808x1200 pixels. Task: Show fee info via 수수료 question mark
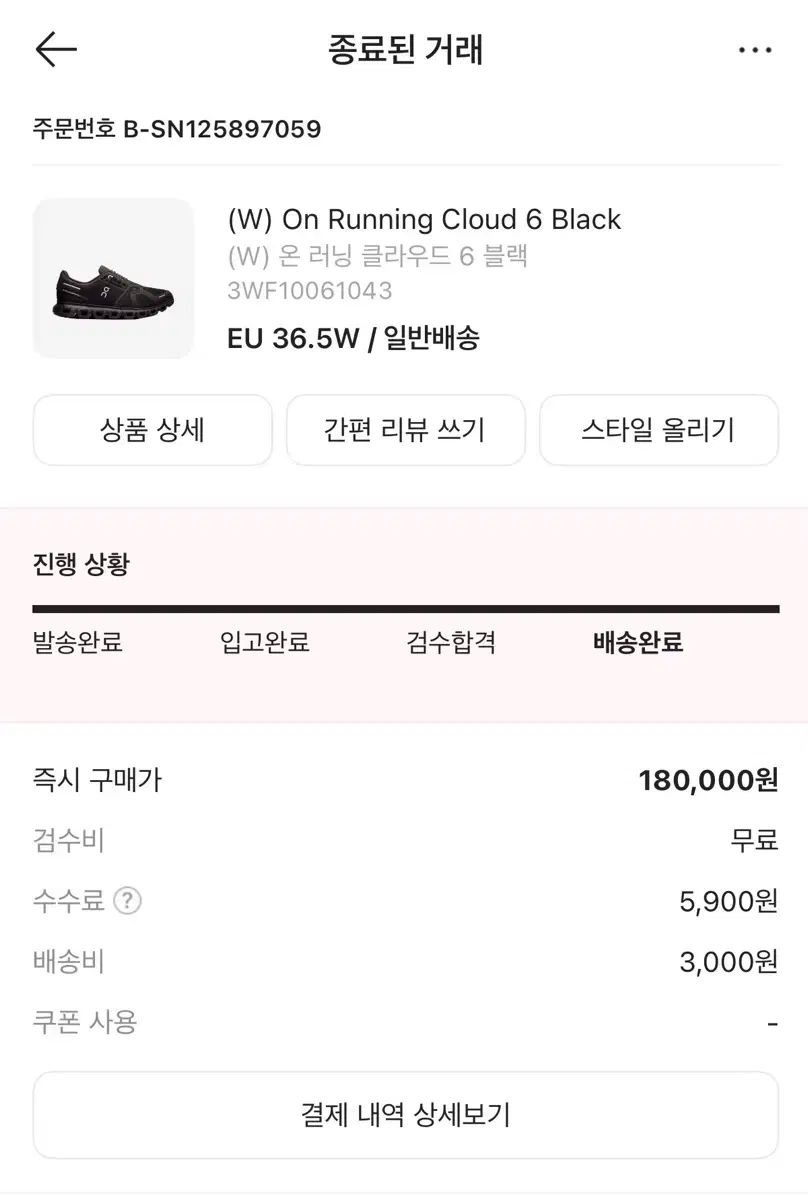click(127, 901)
